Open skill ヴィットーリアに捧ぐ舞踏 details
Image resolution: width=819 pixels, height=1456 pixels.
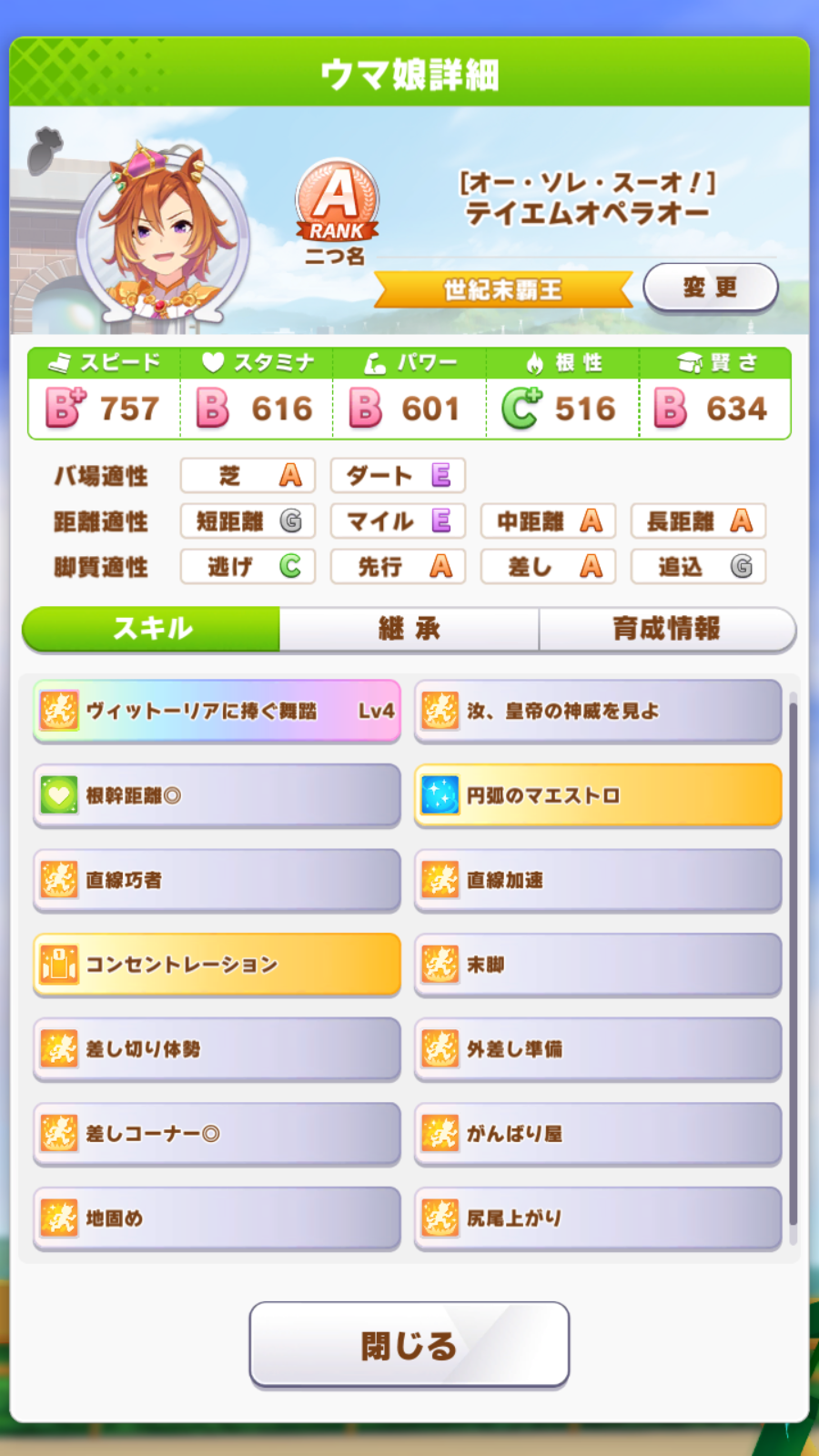217,711
